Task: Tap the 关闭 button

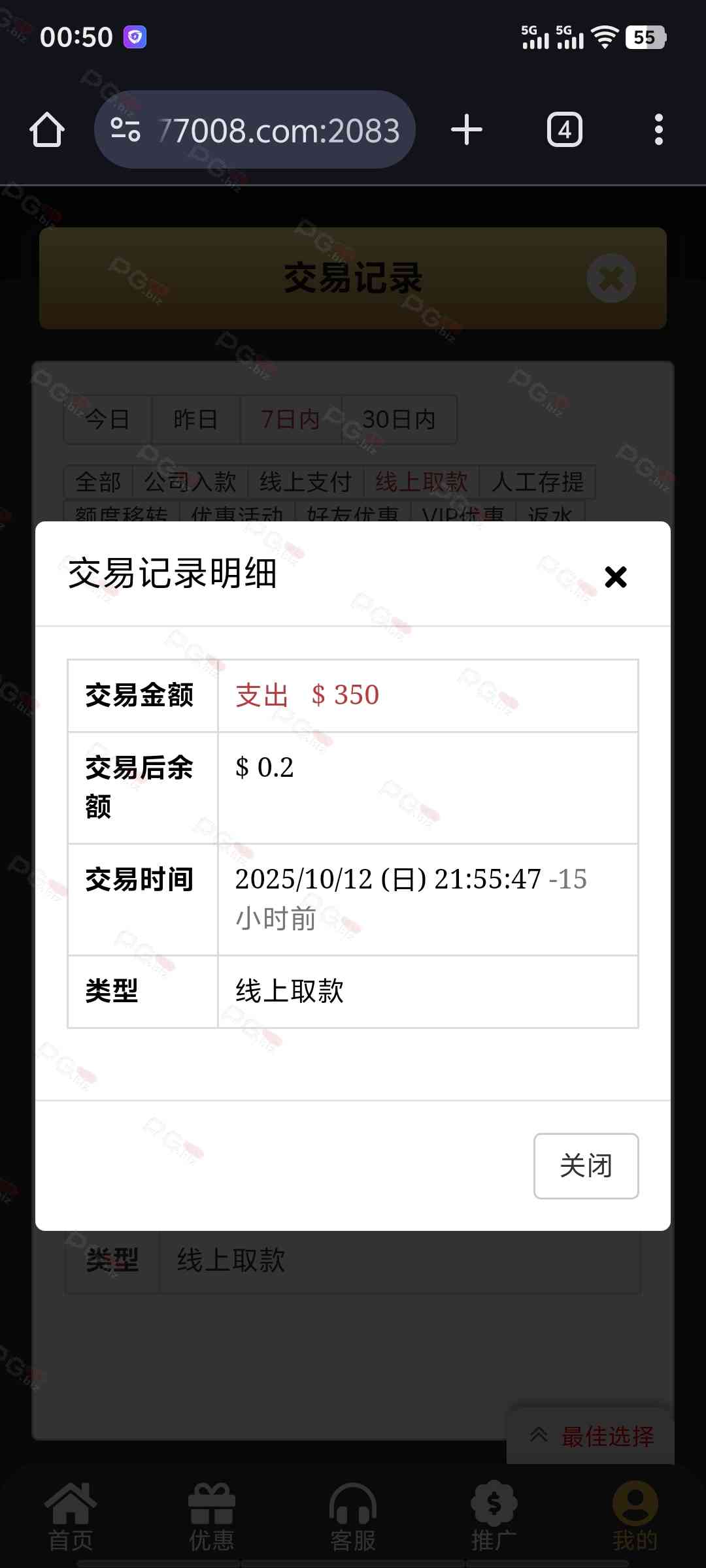Action: [x=586, y=1166]
